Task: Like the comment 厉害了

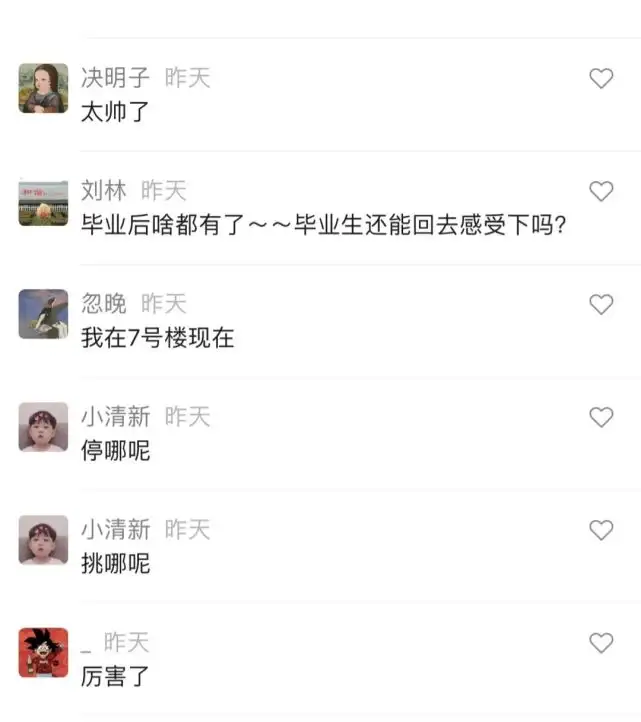Action: 601,643
